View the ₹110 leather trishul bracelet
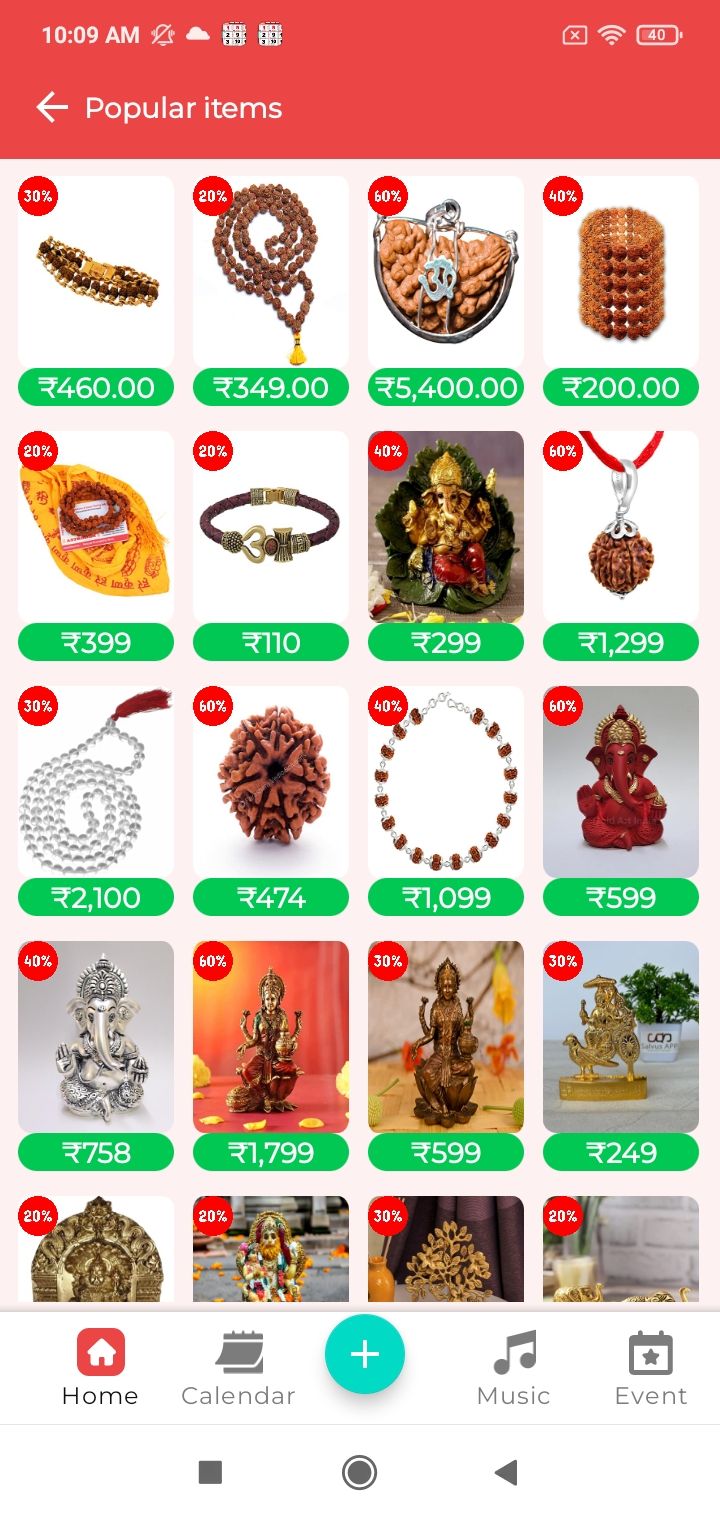This screenshot has width=720, height=1520. 271,546
